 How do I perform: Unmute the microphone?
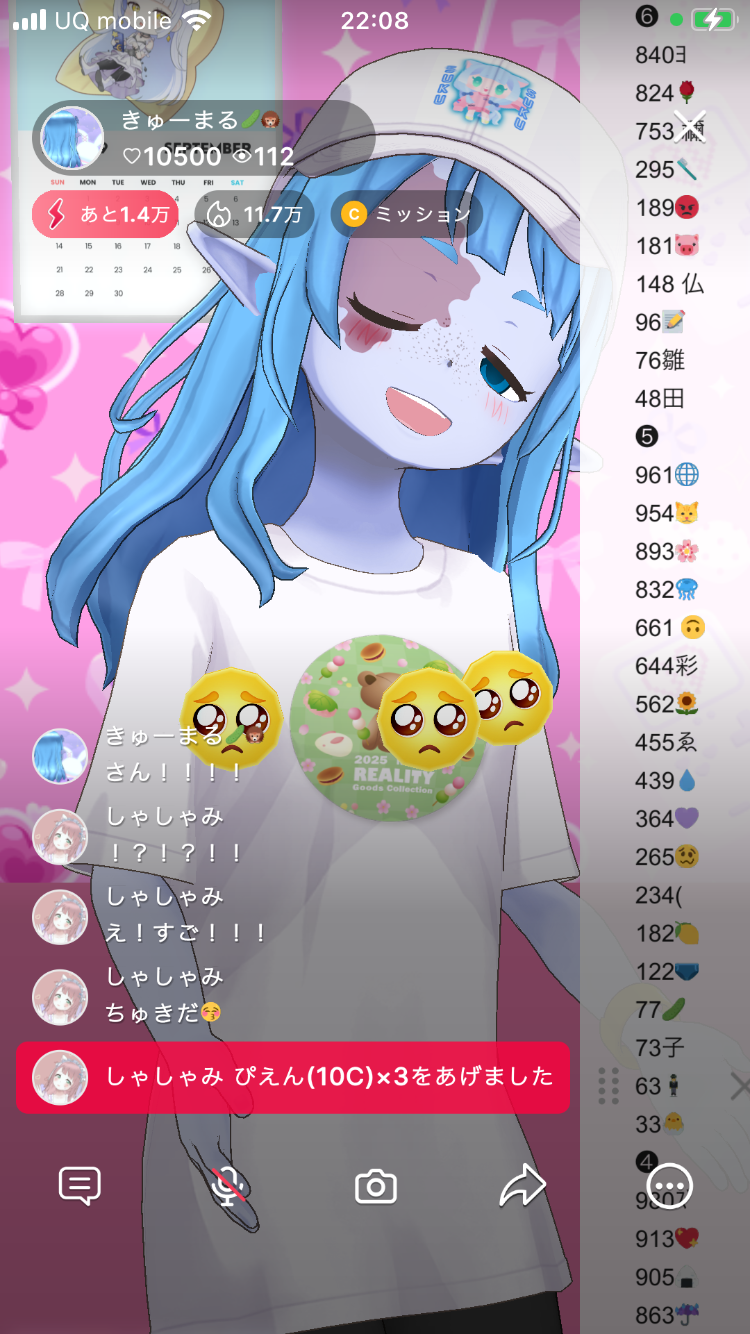pyautogui.click(x=230, y=1186)
